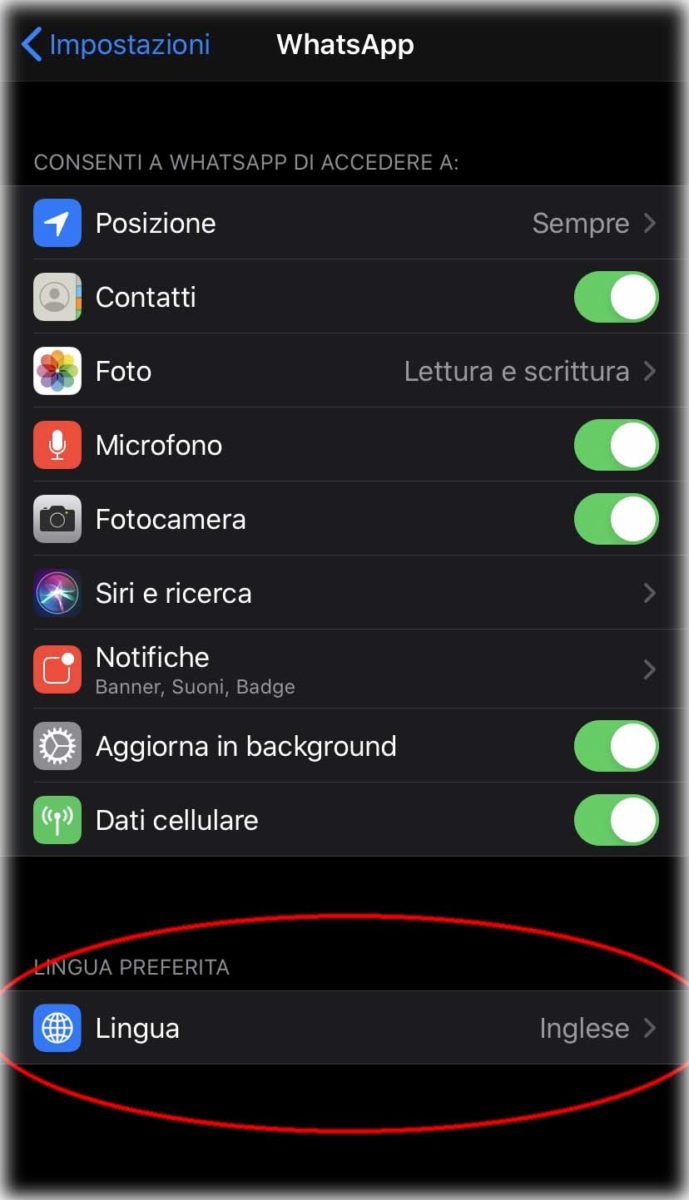The width and height of the screenshot is (689, 1200).
Task: Open Posizione access settings
Action: tap(345, 223)
